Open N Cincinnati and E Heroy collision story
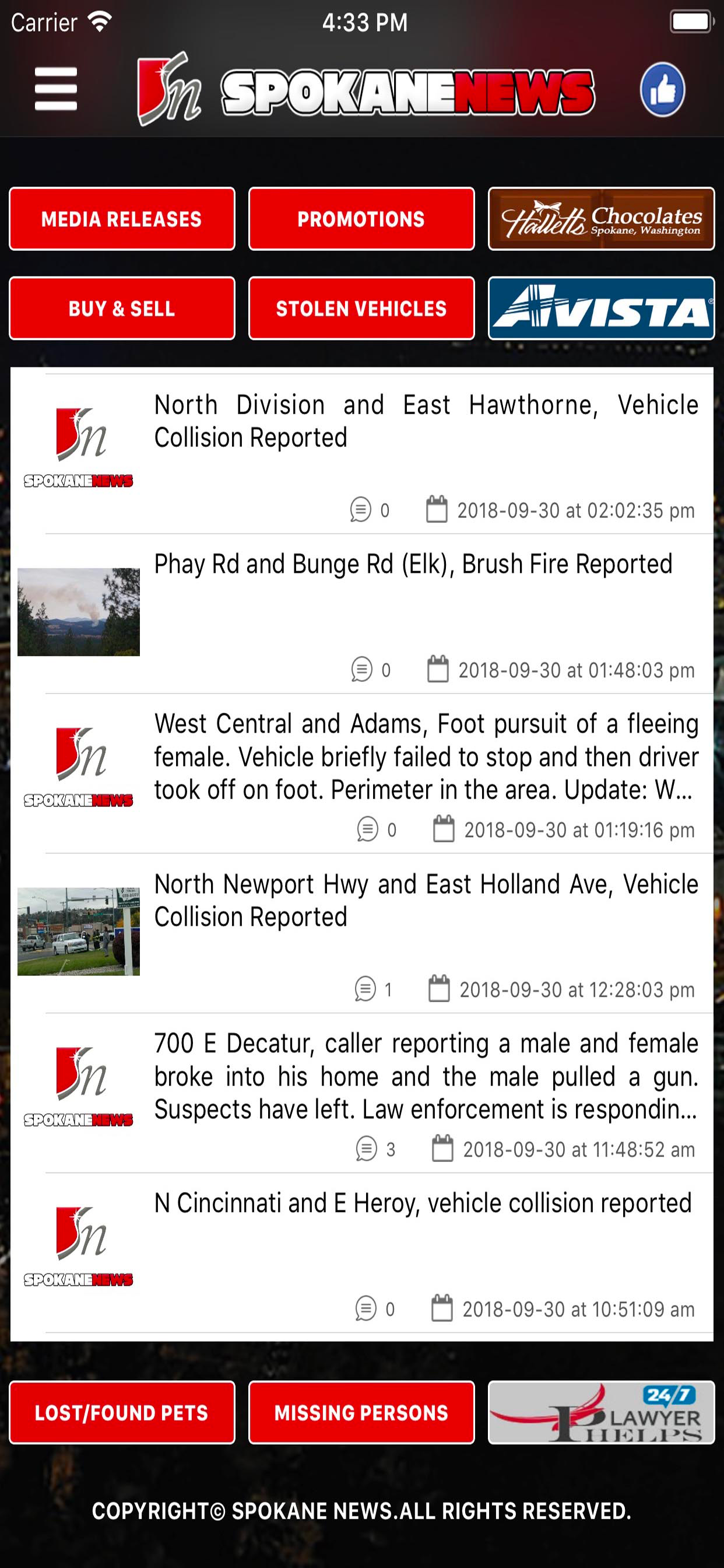 362,1252
